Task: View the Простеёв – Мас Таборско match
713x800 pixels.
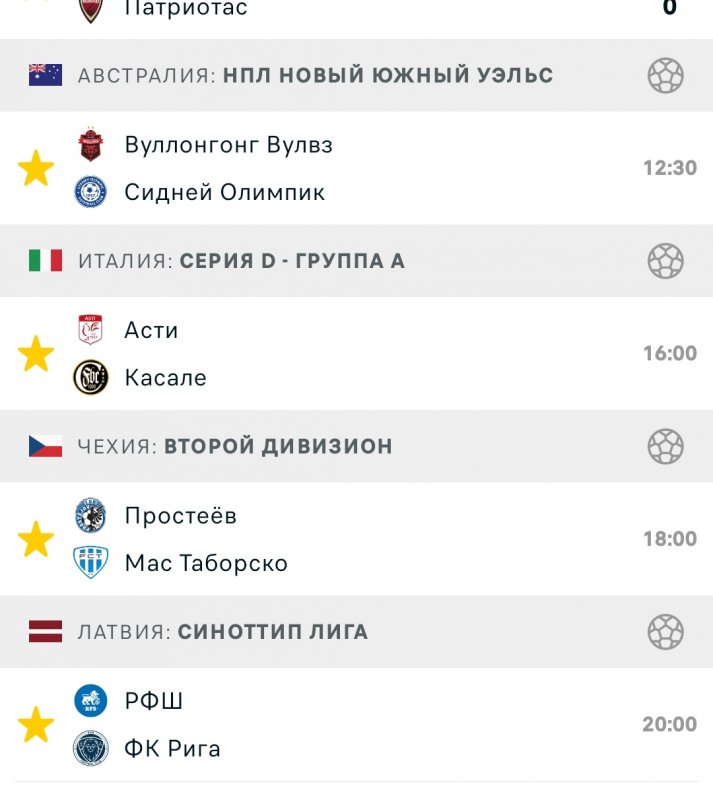Action: [x=380, y=539]
